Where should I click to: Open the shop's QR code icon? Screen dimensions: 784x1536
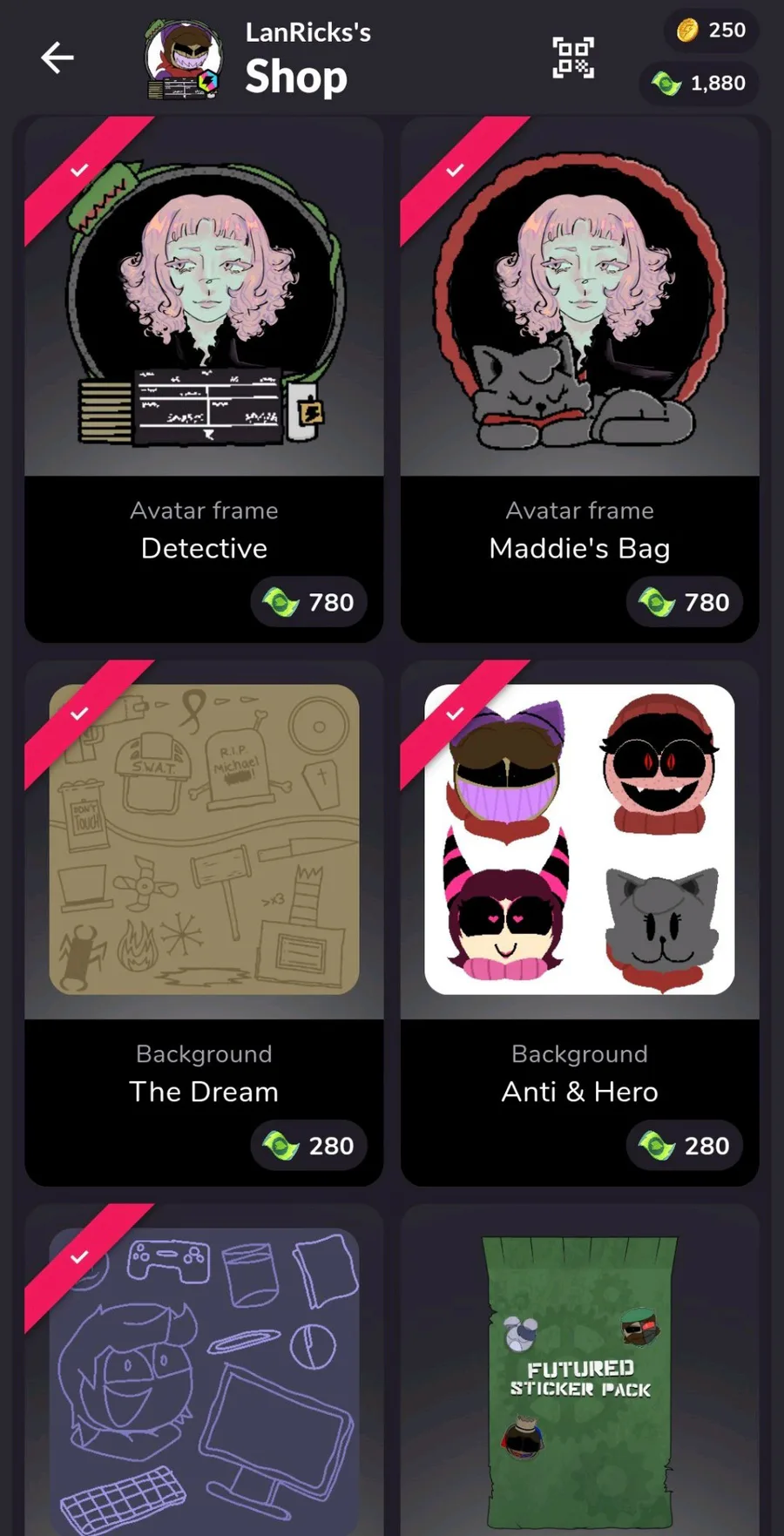pos(573,58)
